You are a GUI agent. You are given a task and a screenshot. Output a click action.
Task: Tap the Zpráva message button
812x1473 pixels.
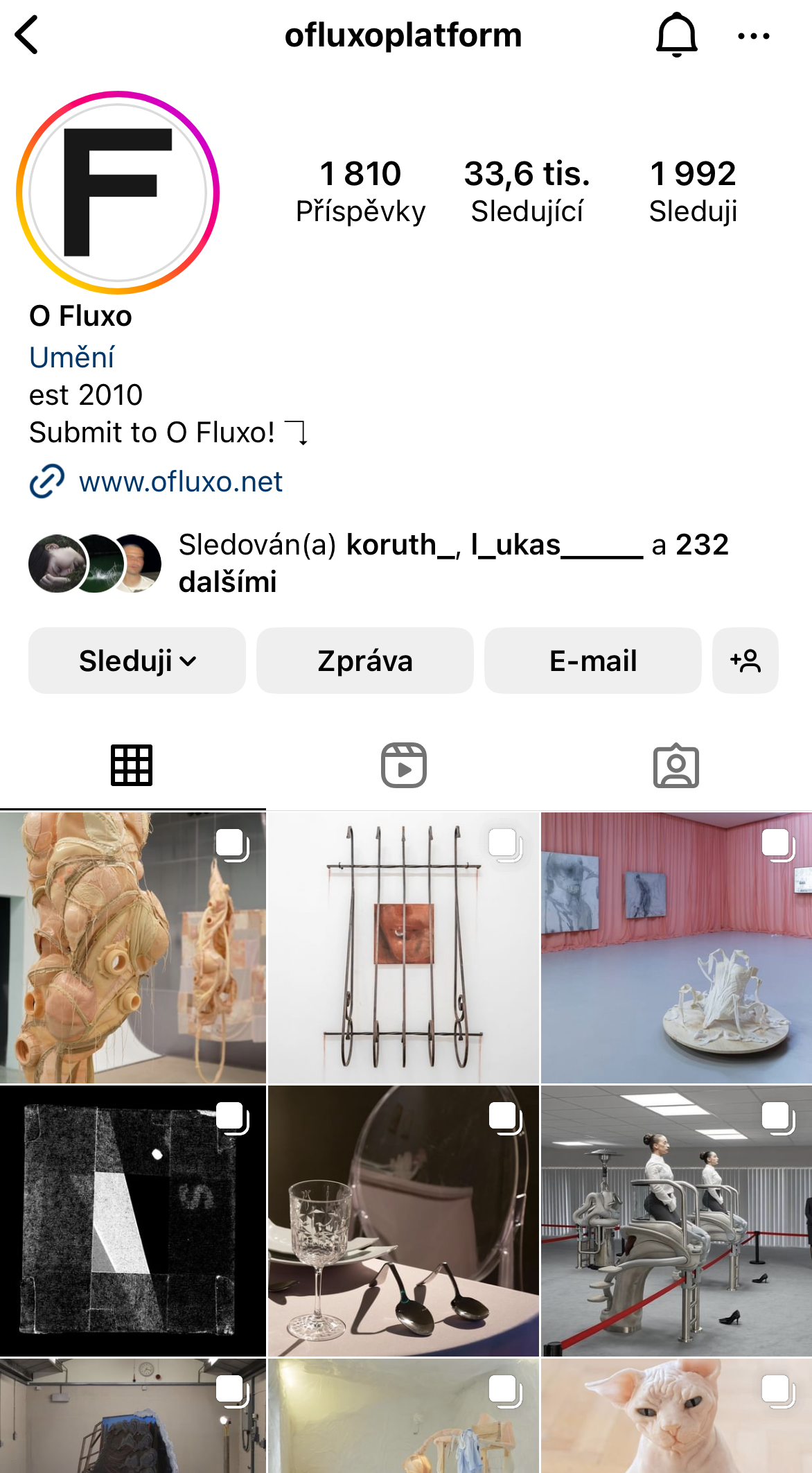click(365, 661)
